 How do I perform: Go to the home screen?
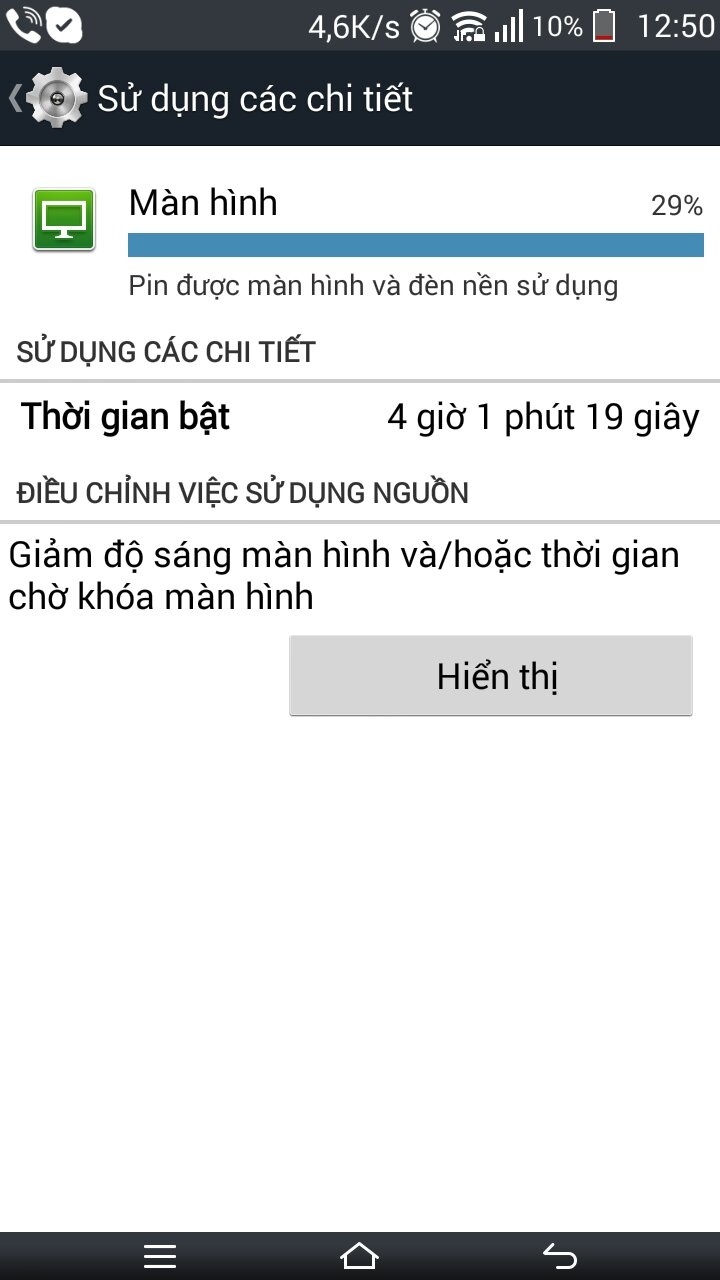360,1256
